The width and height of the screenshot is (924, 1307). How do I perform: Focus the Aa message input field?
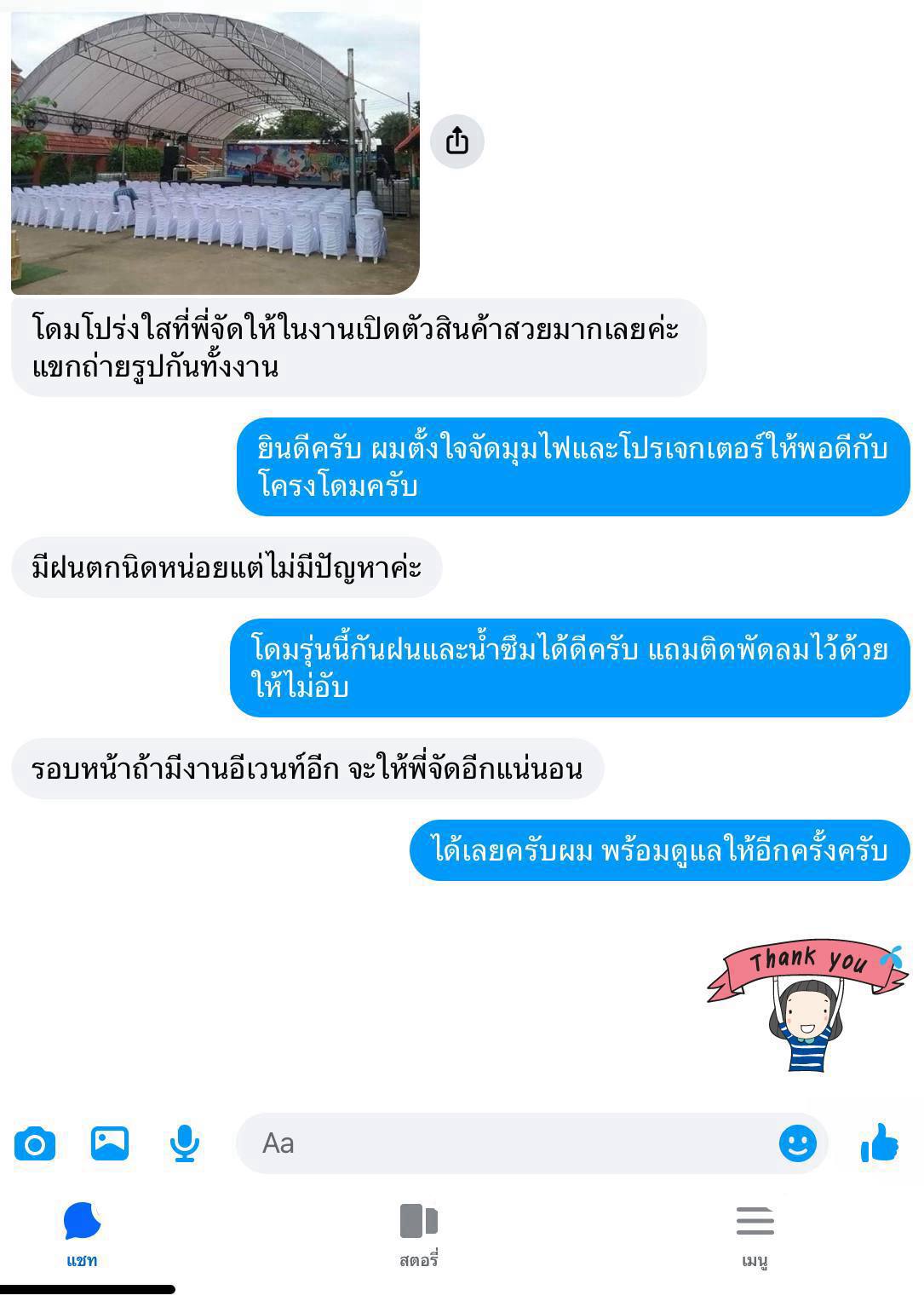click(511, 1143)
